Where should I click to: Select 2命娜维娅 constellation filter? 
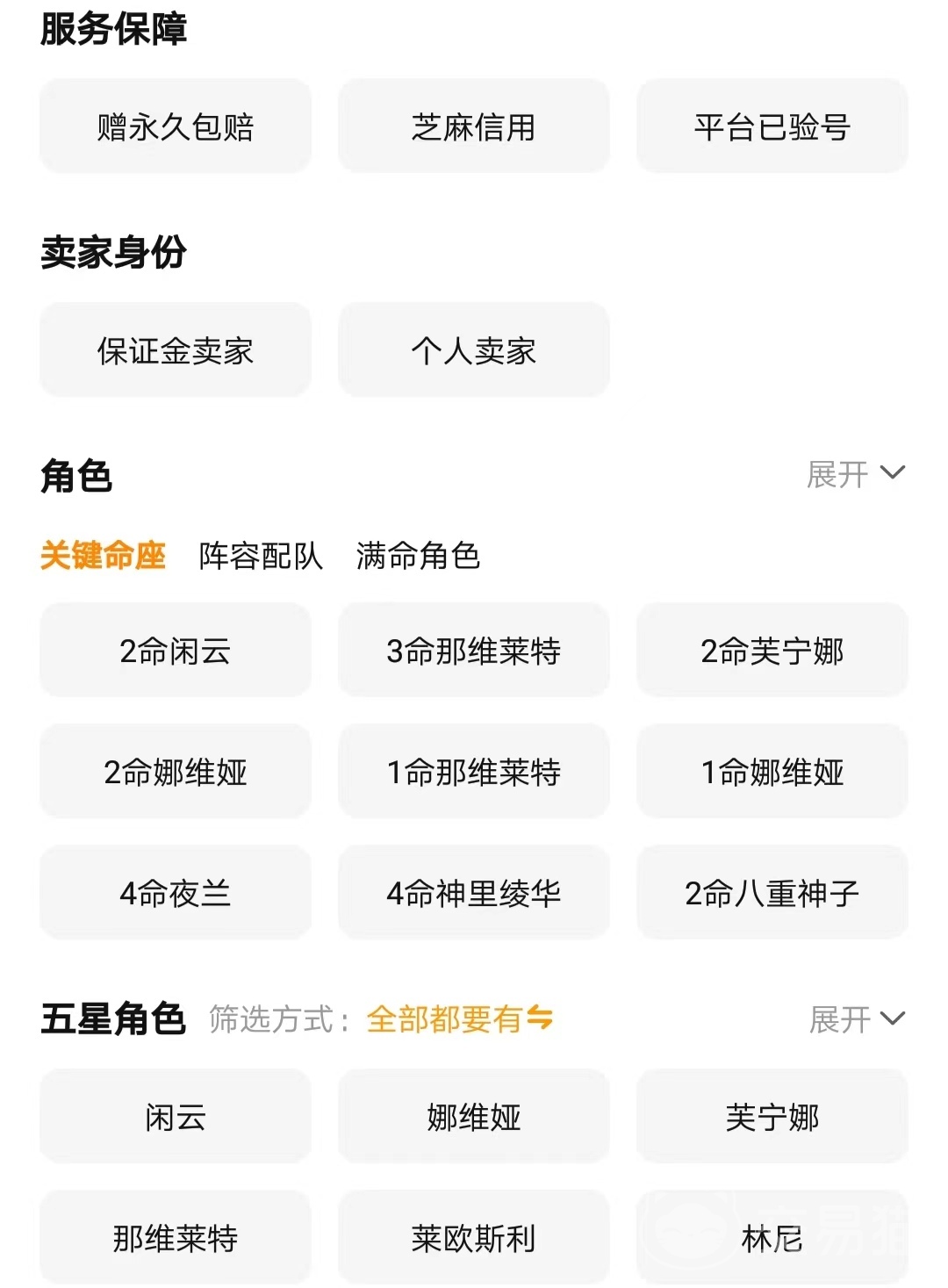pyautogui.click(x=176, y=772)
